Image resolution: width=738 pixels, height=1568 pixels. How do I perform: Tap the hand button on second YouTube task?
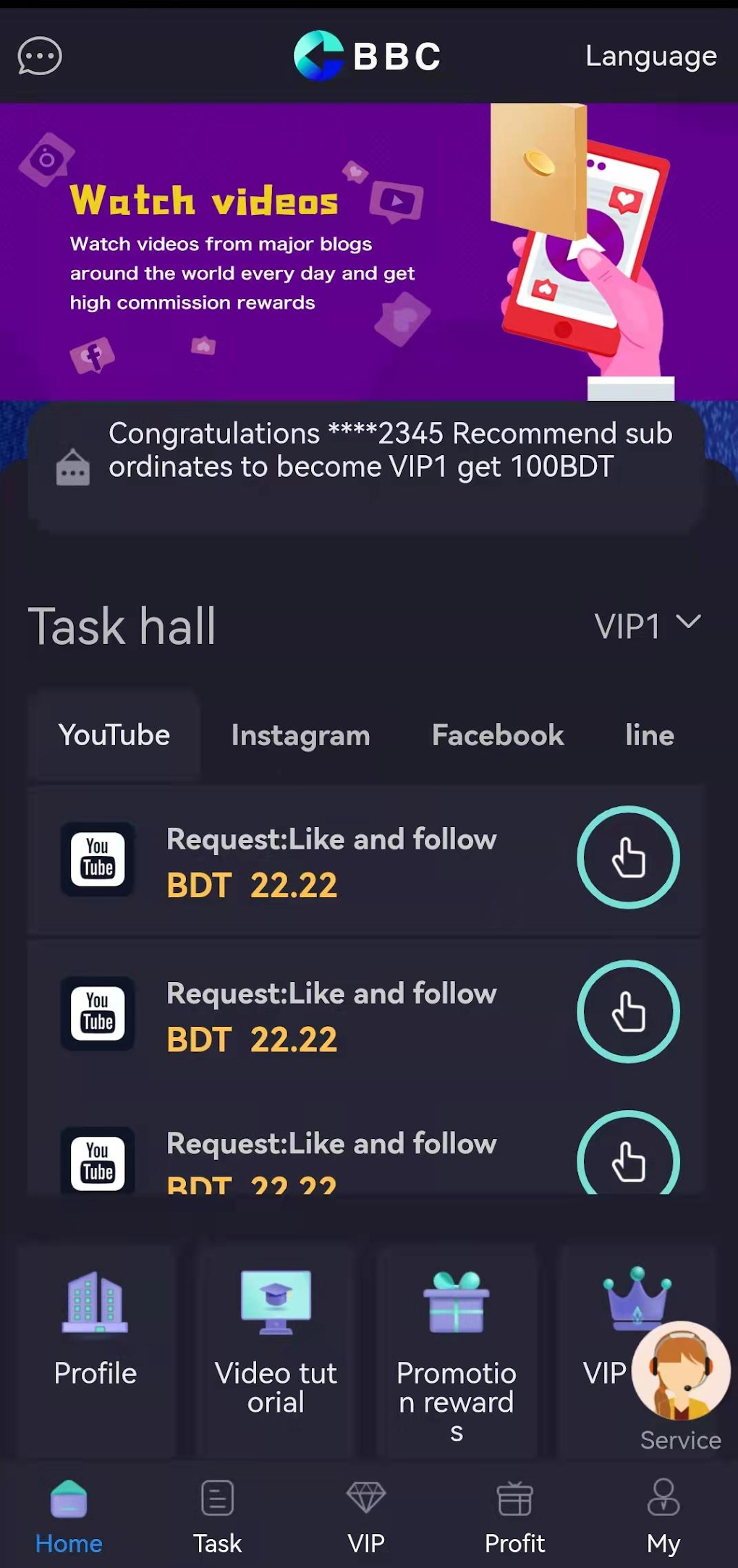click(x=628, y=1012)
